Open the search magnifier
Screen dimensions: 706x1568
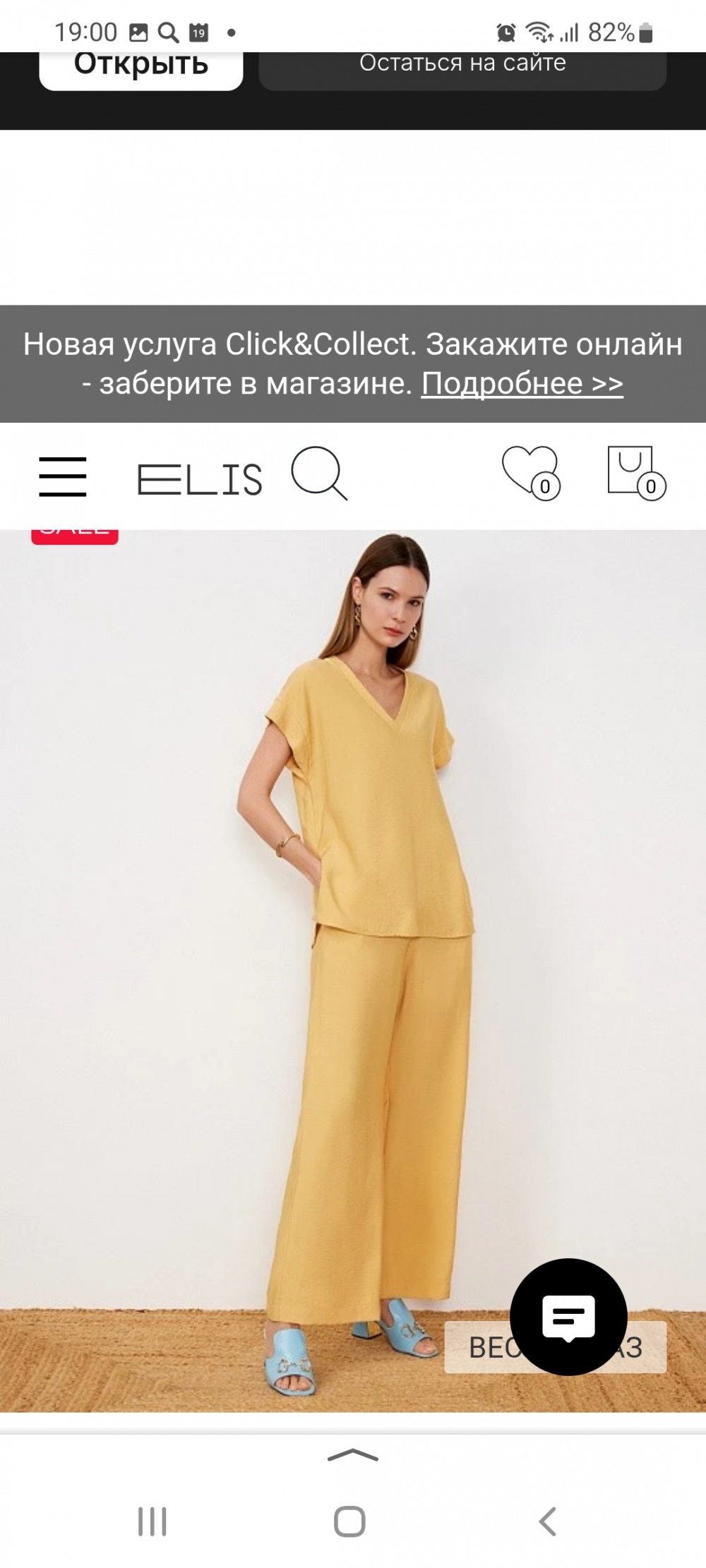tap(319, 473)
